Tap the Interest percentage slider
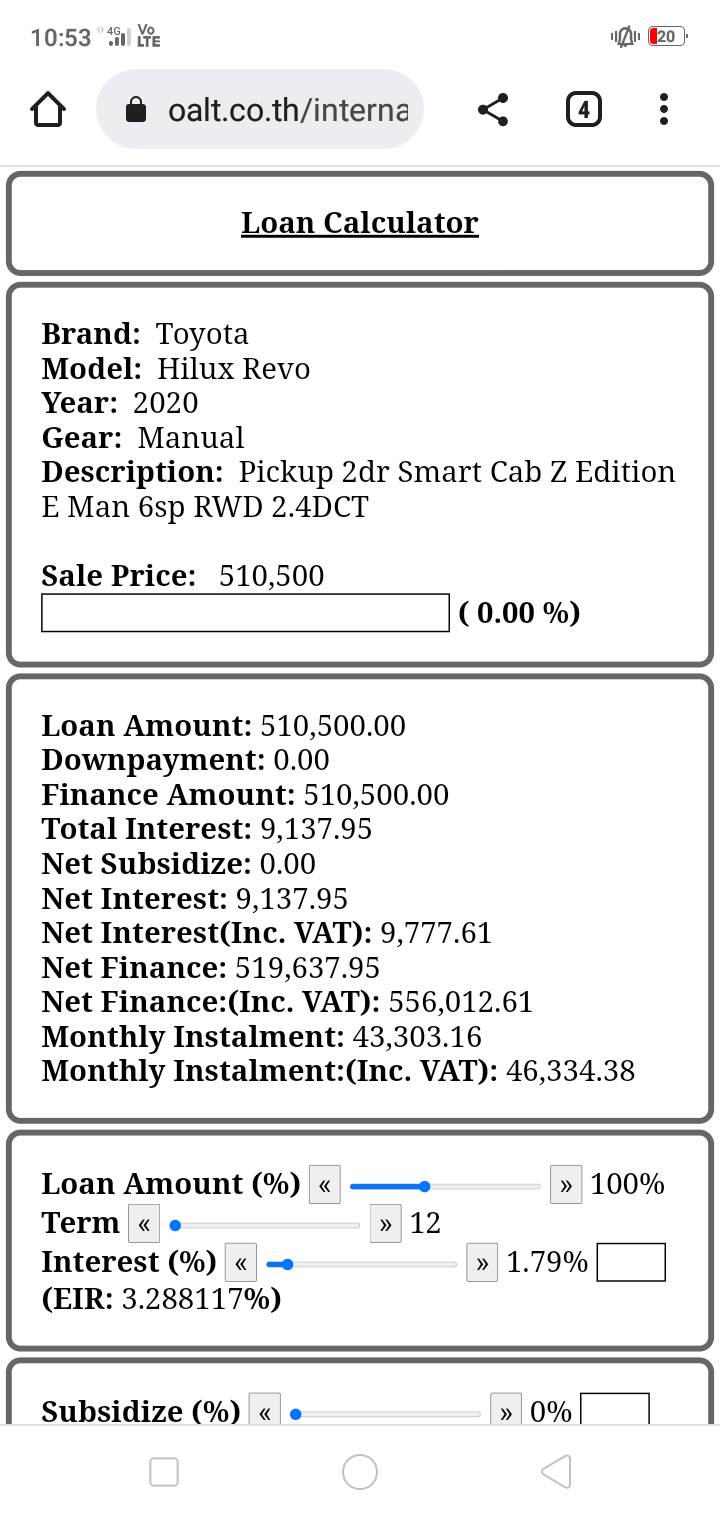 tap(362, 1264)
